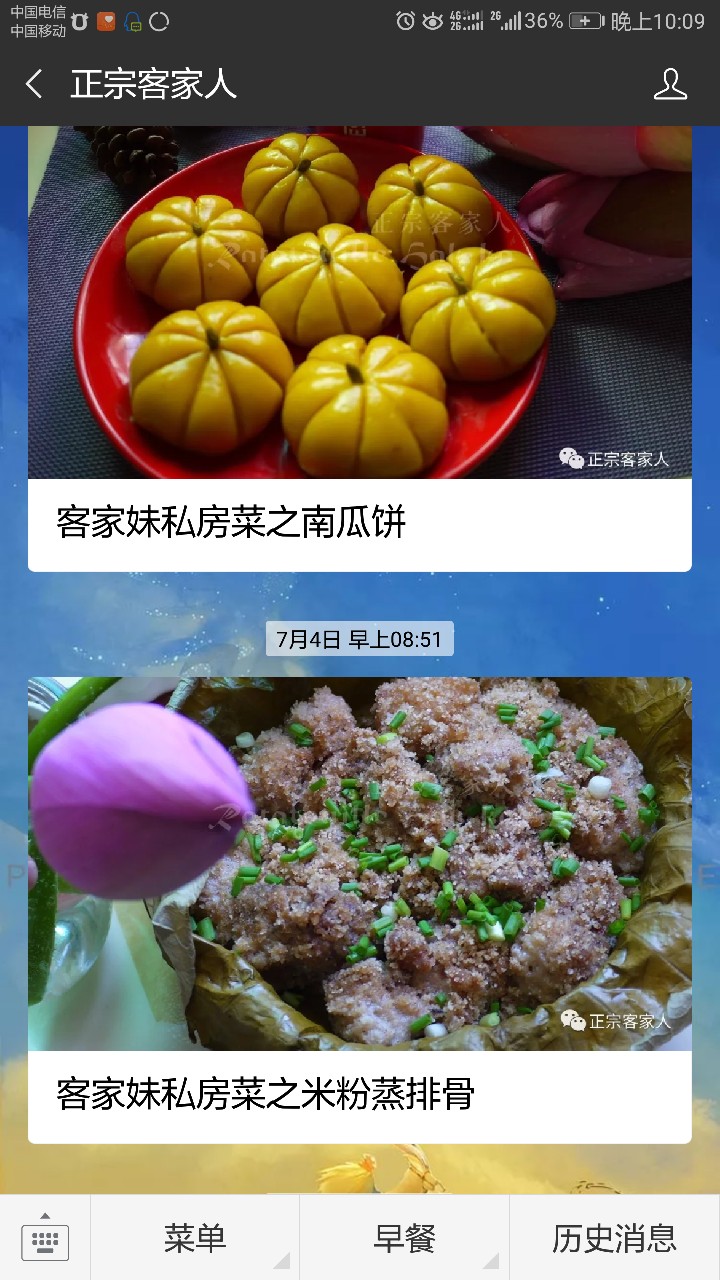This screenshot has width=720, height=1280.
Task: Go back from 正宗客家人 chat
Action: [34, 84]
